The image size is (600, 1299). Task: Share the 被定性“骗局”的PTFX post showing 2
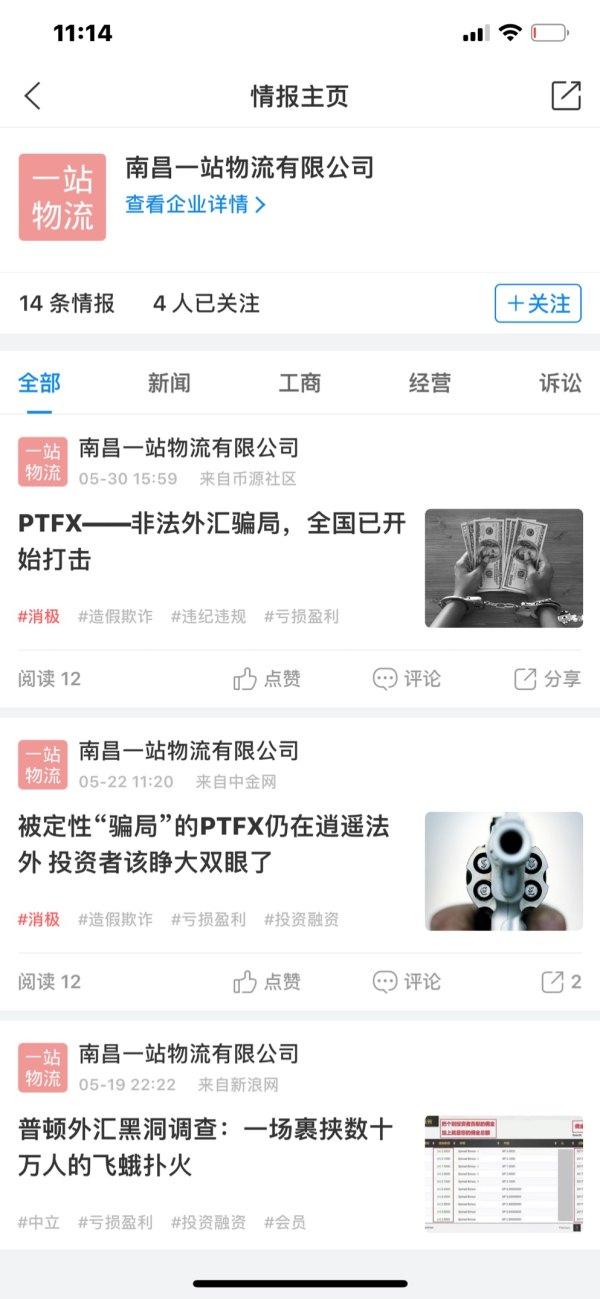click(560, 982)
